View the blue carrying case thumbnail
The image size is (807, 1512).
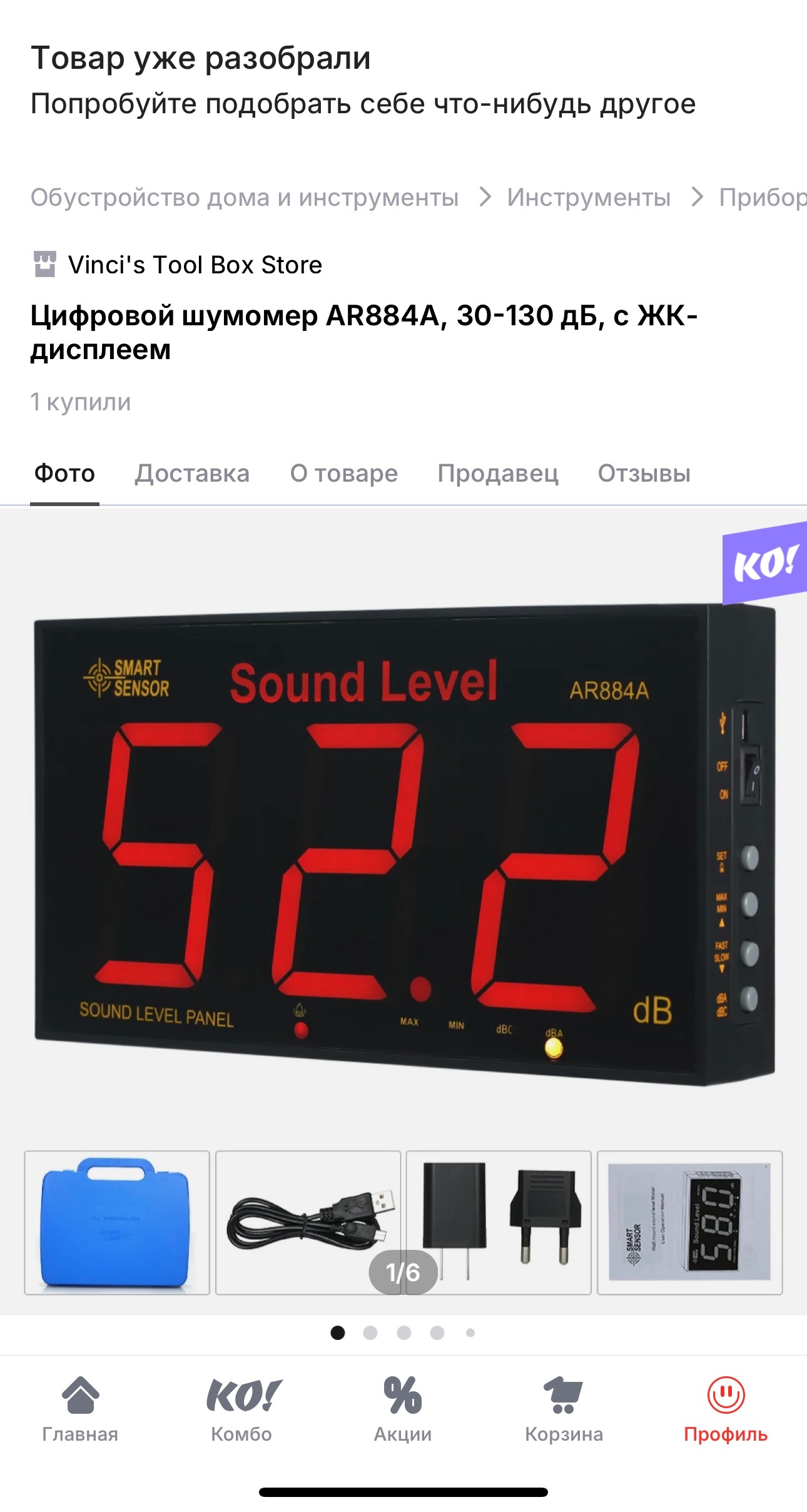coord(117,1222)
